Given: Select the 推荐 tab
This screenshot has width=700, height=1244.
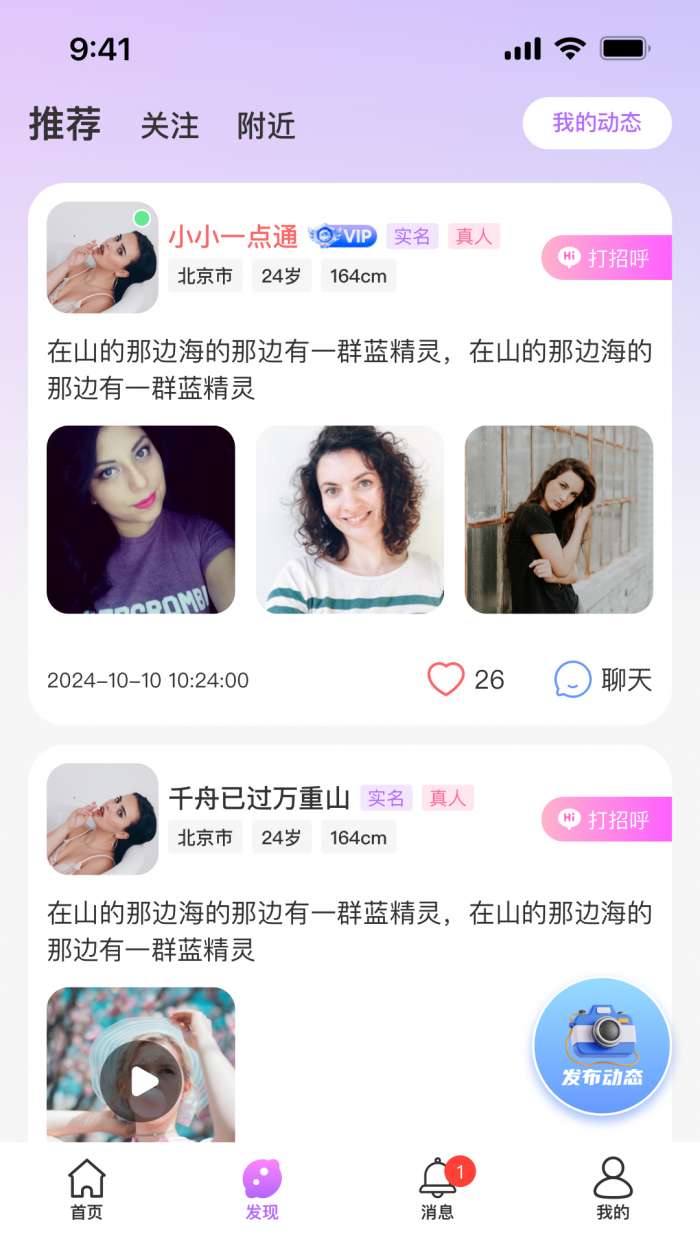Looking at the screenshot, I should pyautogui.click(x=65, y=125).
